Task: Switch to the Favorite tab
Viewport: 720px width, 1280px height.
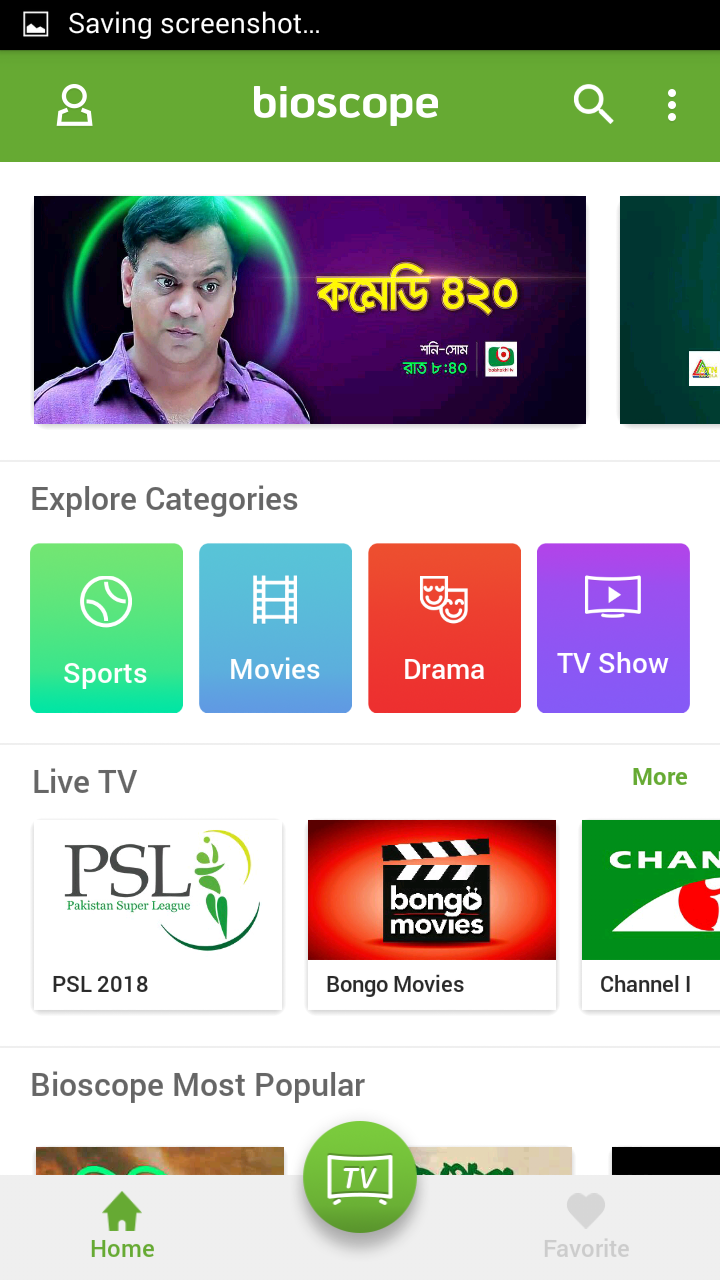Action: pos(586,1228)
